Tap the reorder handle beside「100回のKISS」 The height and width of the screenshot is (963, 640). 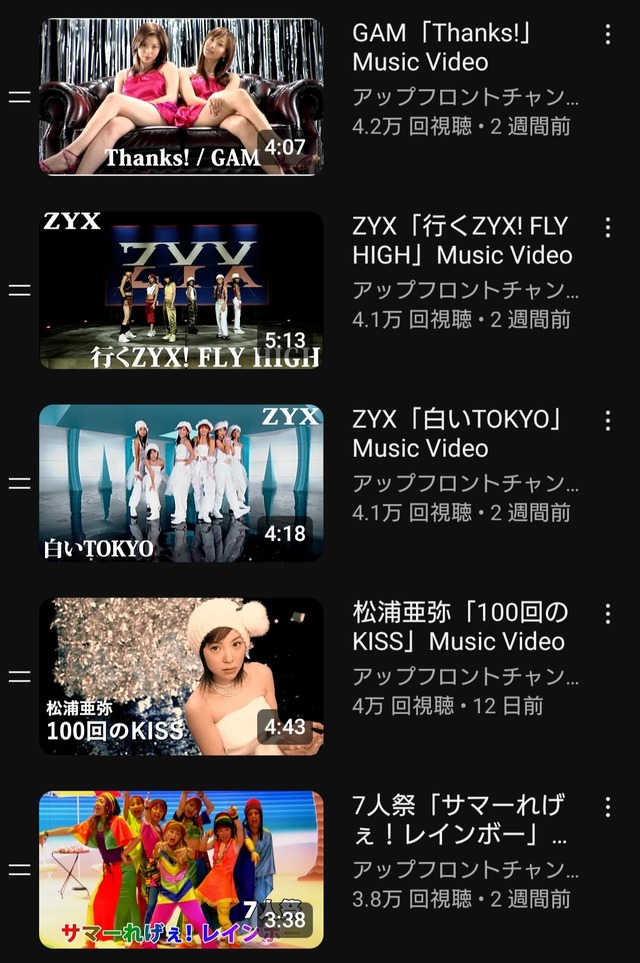pyautogui.click(x=19, y=676)
